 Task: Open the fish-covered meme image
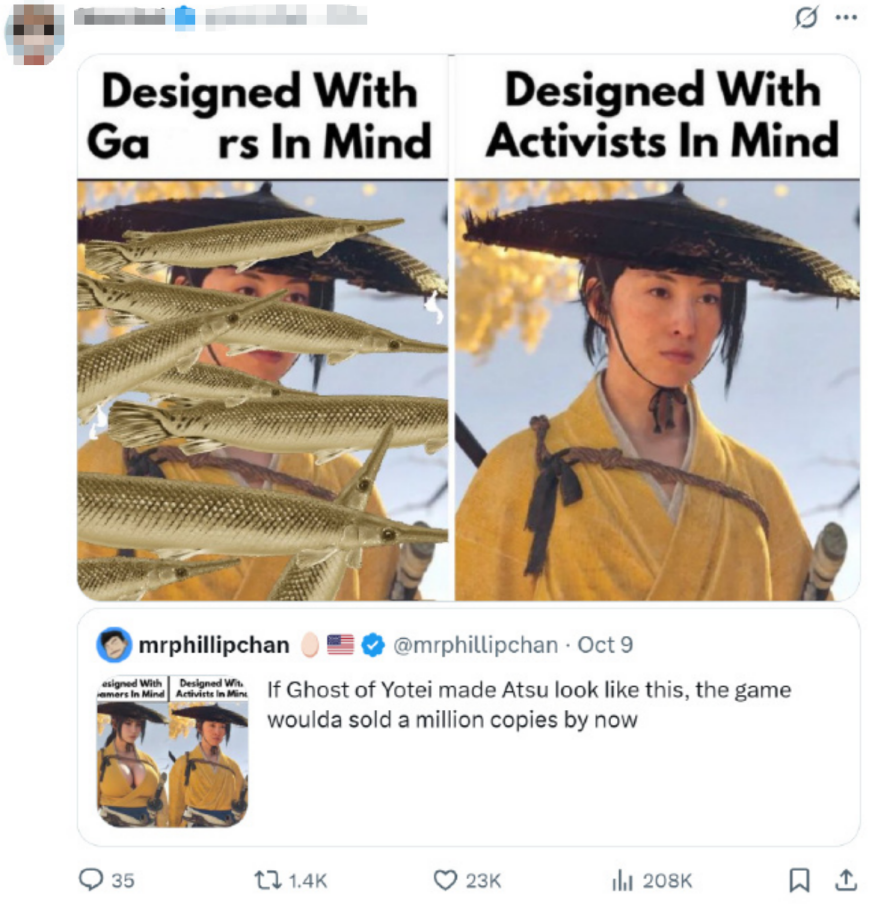tap(263, 330)
